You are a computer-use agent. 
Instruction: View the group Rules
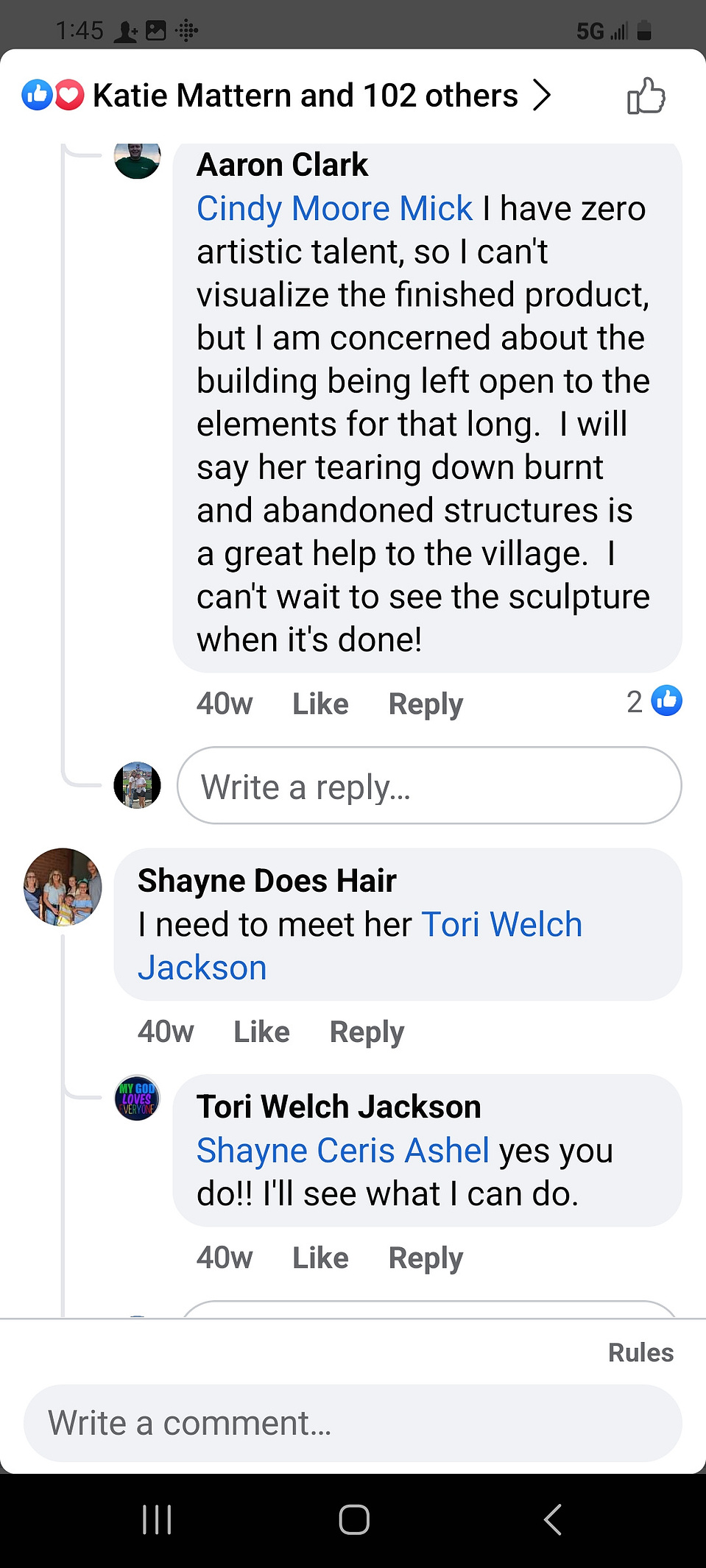pyautogui.click(x=640, y=1352)
